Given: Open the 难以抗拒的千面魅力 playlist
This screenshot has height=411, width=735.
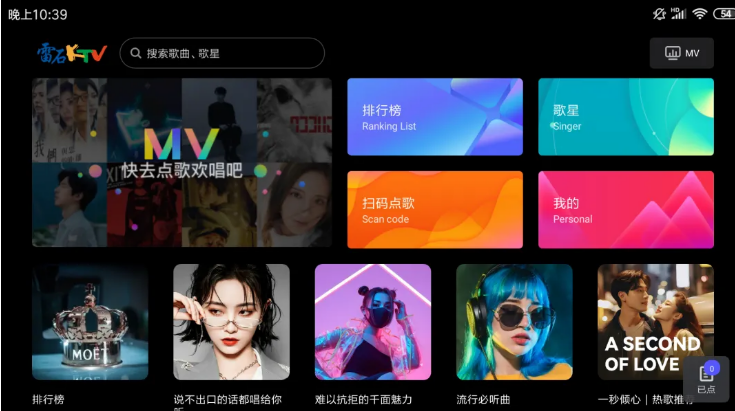Looking at the screenshot, I should click(x=373, y=322).
